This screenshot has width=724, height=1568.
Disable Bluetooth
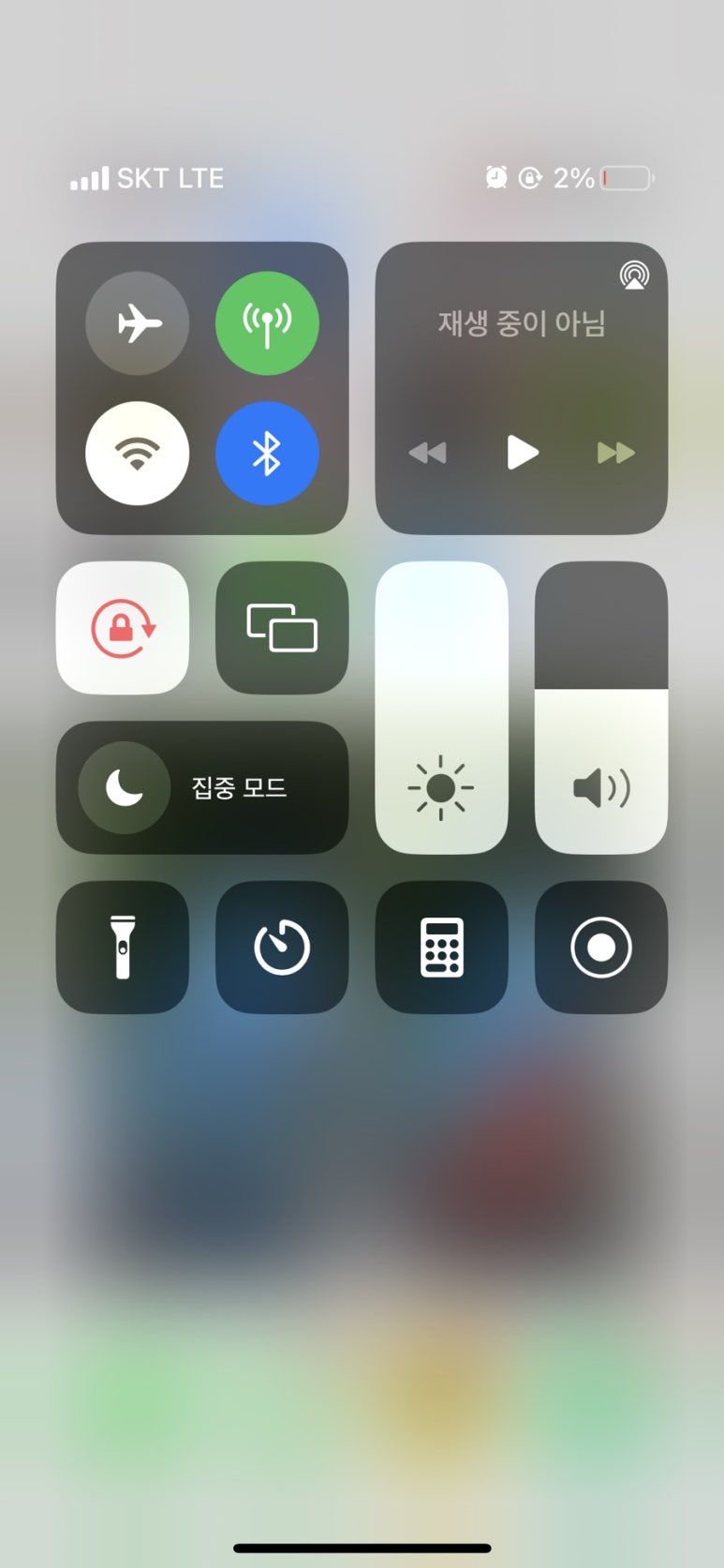pyautogui.click(x=267, y=454)
